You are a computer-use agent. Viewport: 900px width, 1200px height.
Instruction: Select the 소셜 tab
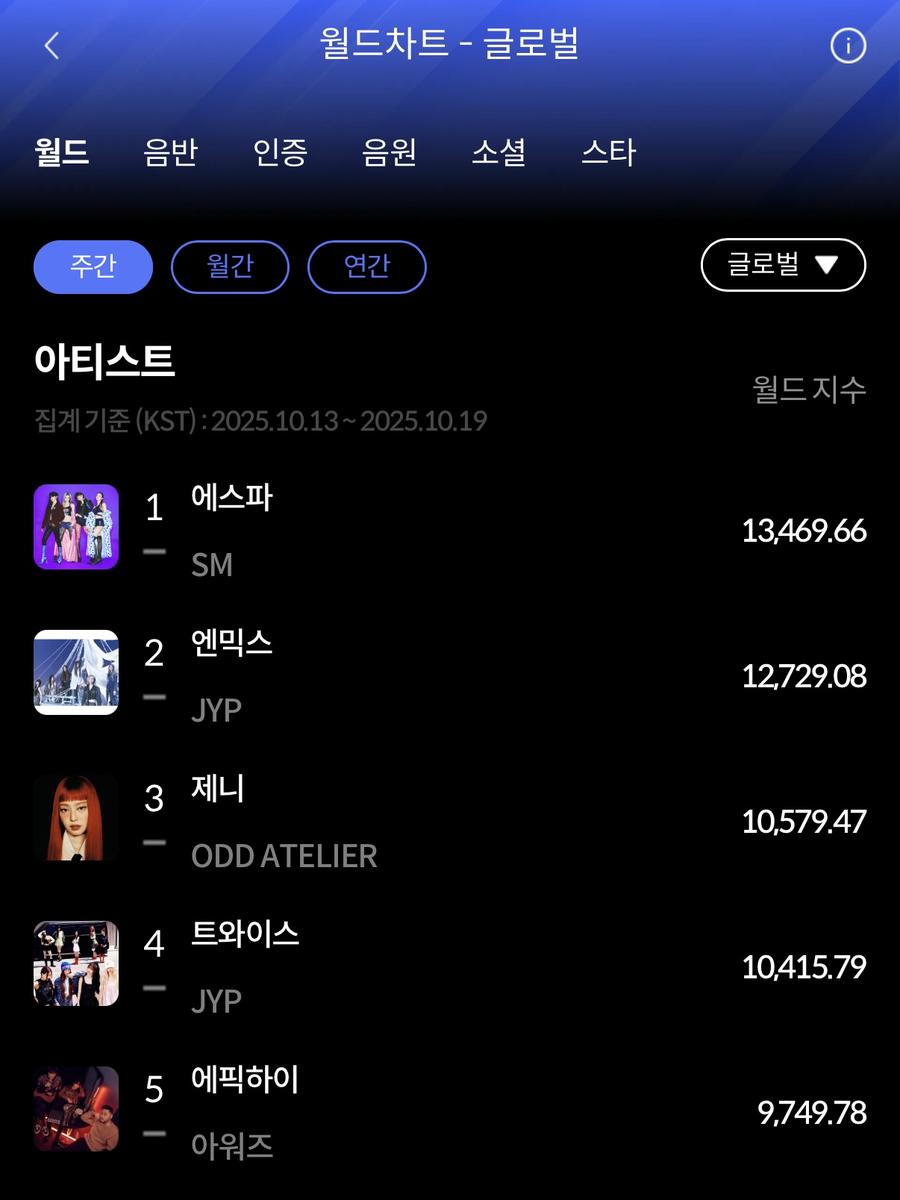point(498,153)
